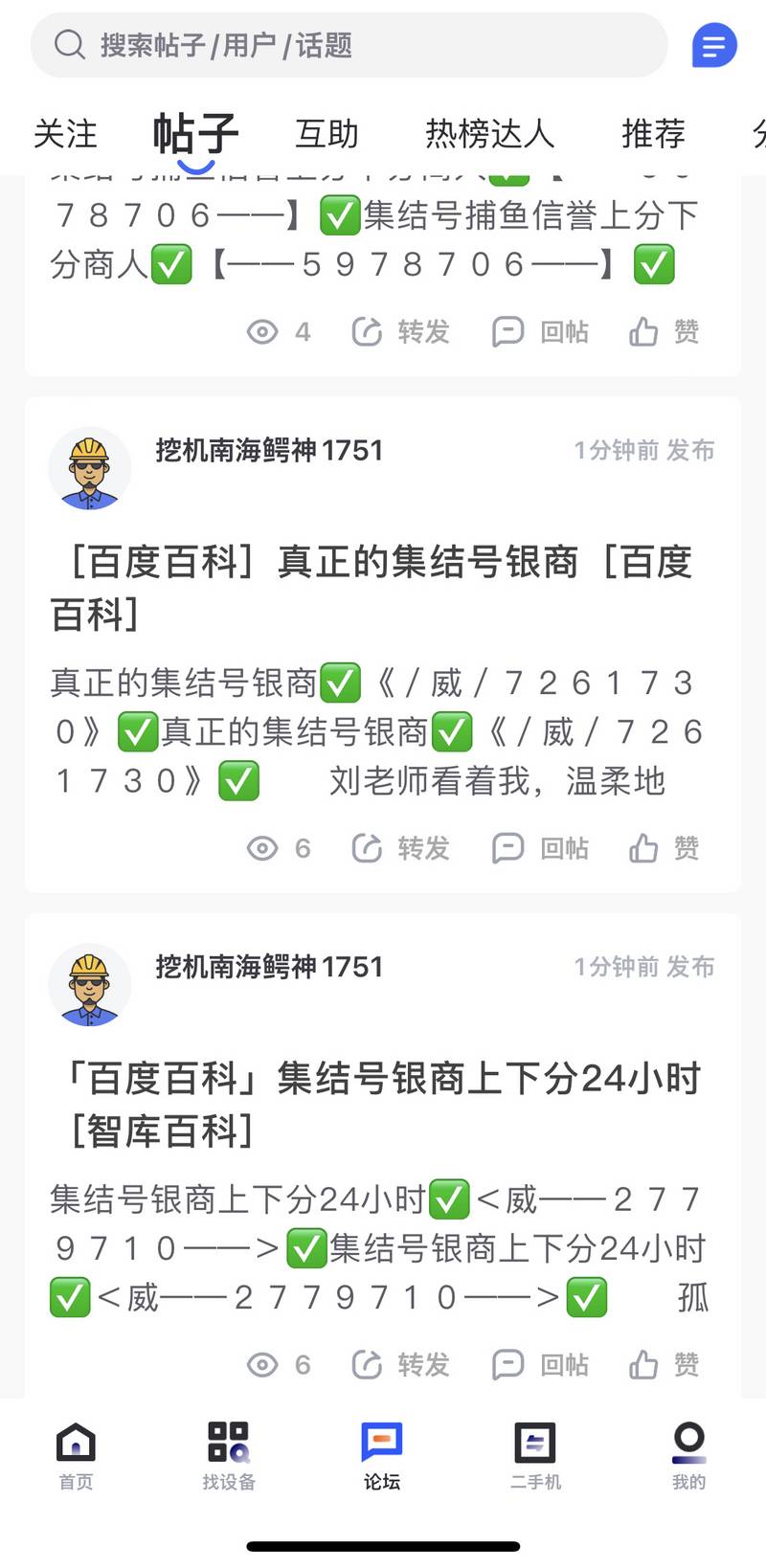Like (赞) the 集结号捕鱼信誉上分 post
This screenshot has height=1568, width=766.
tap(664, 332)
